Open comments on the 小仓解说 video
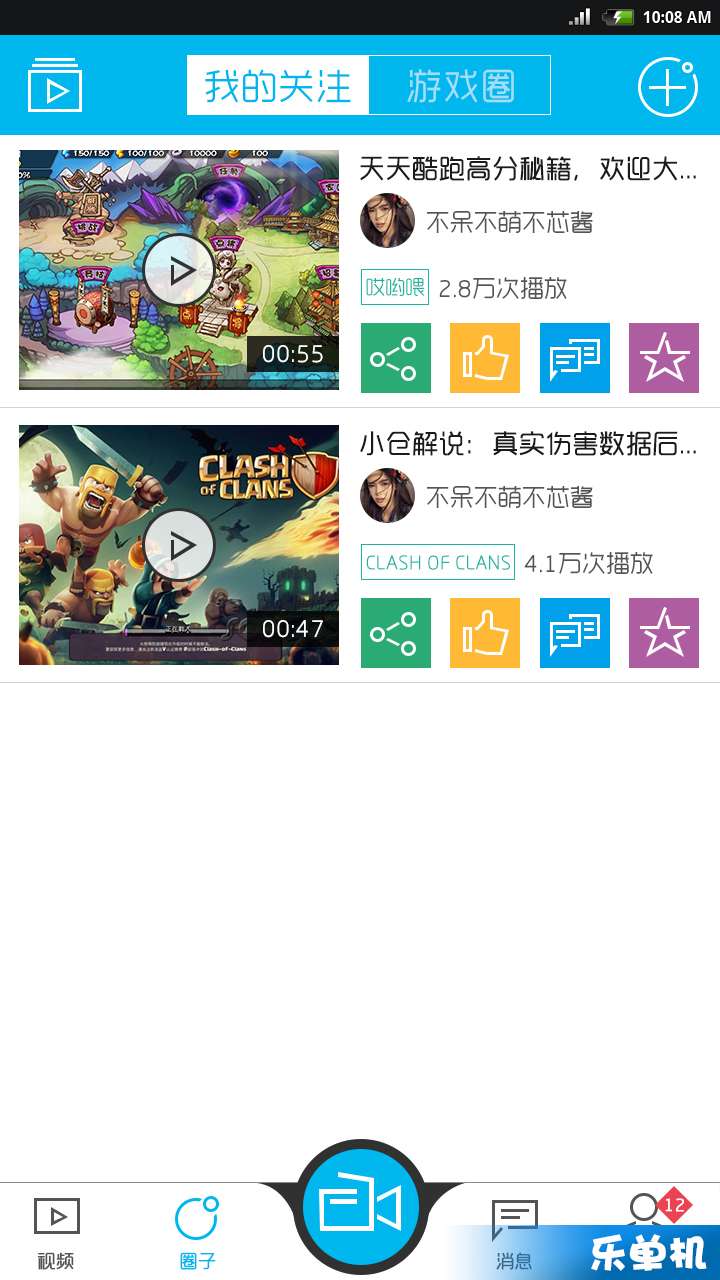720x1280 pixels. [x=575, y=633]
